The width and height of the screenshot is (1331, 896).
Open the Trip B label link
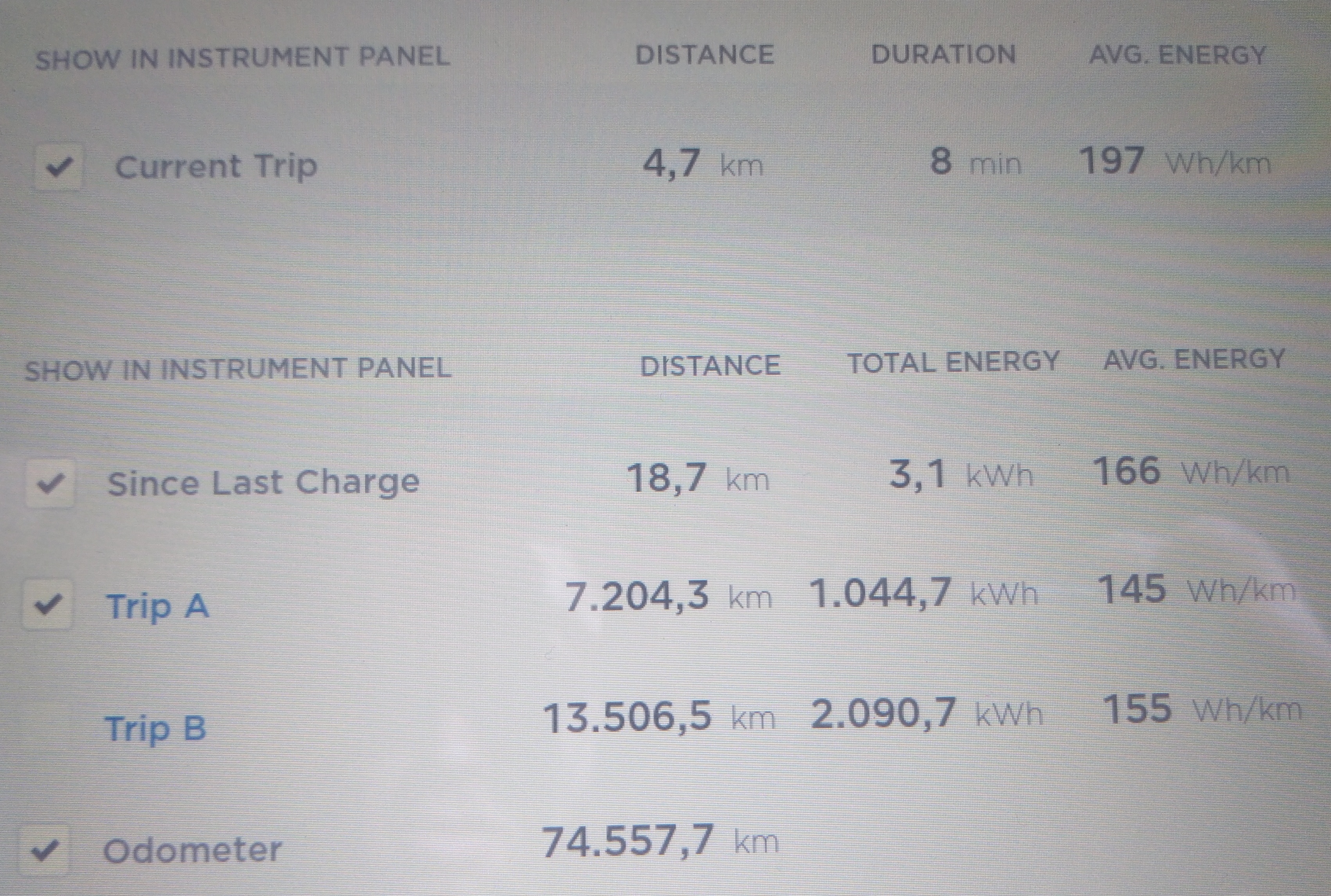click(x=155, y=729)
